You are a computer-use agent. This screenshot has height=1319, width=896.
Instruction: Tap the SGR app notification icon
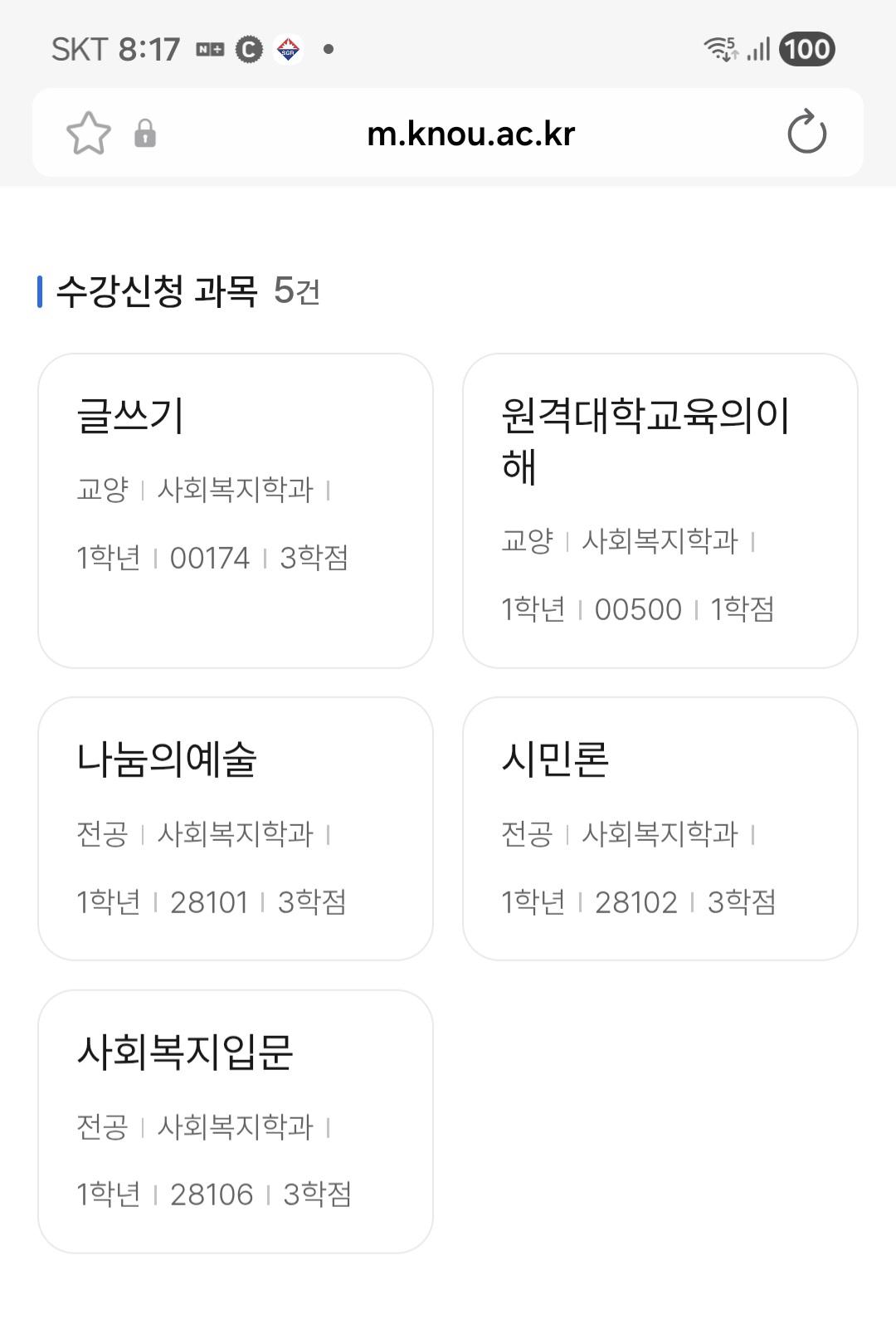[289, 51]
